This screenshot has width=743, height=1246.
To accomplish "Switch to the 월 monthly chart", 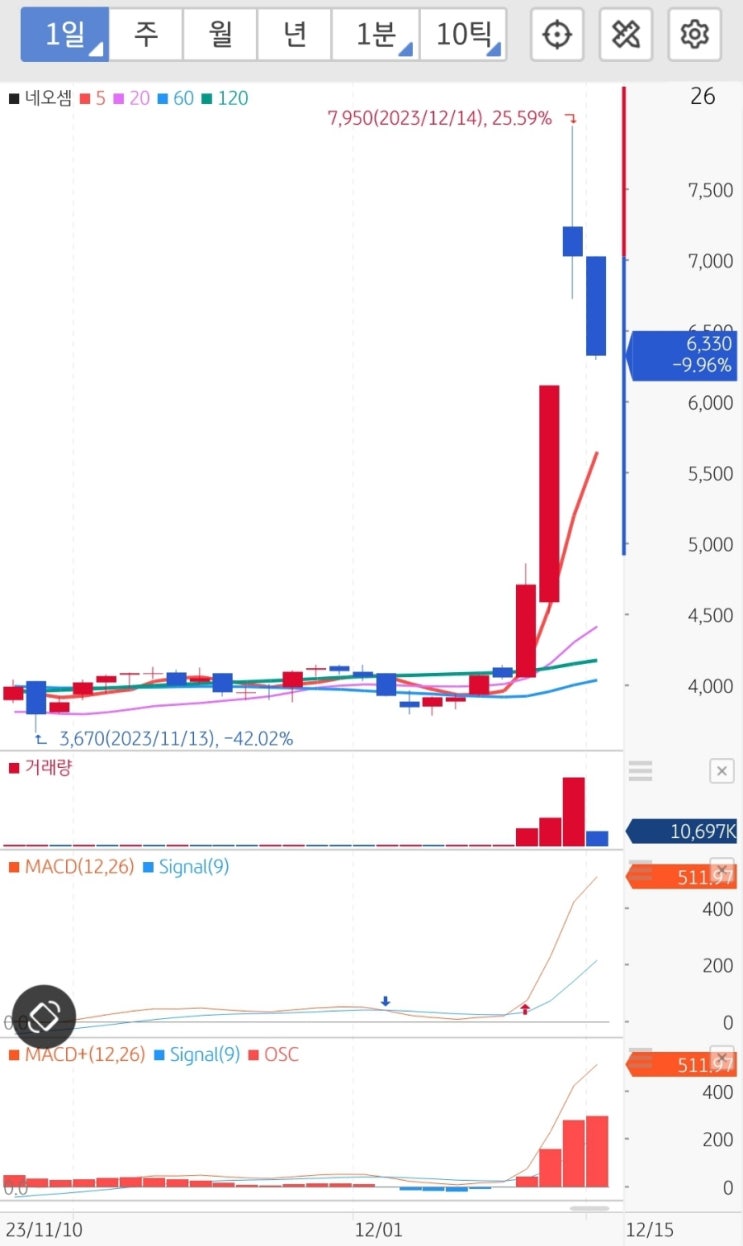I will click(220, 35).
